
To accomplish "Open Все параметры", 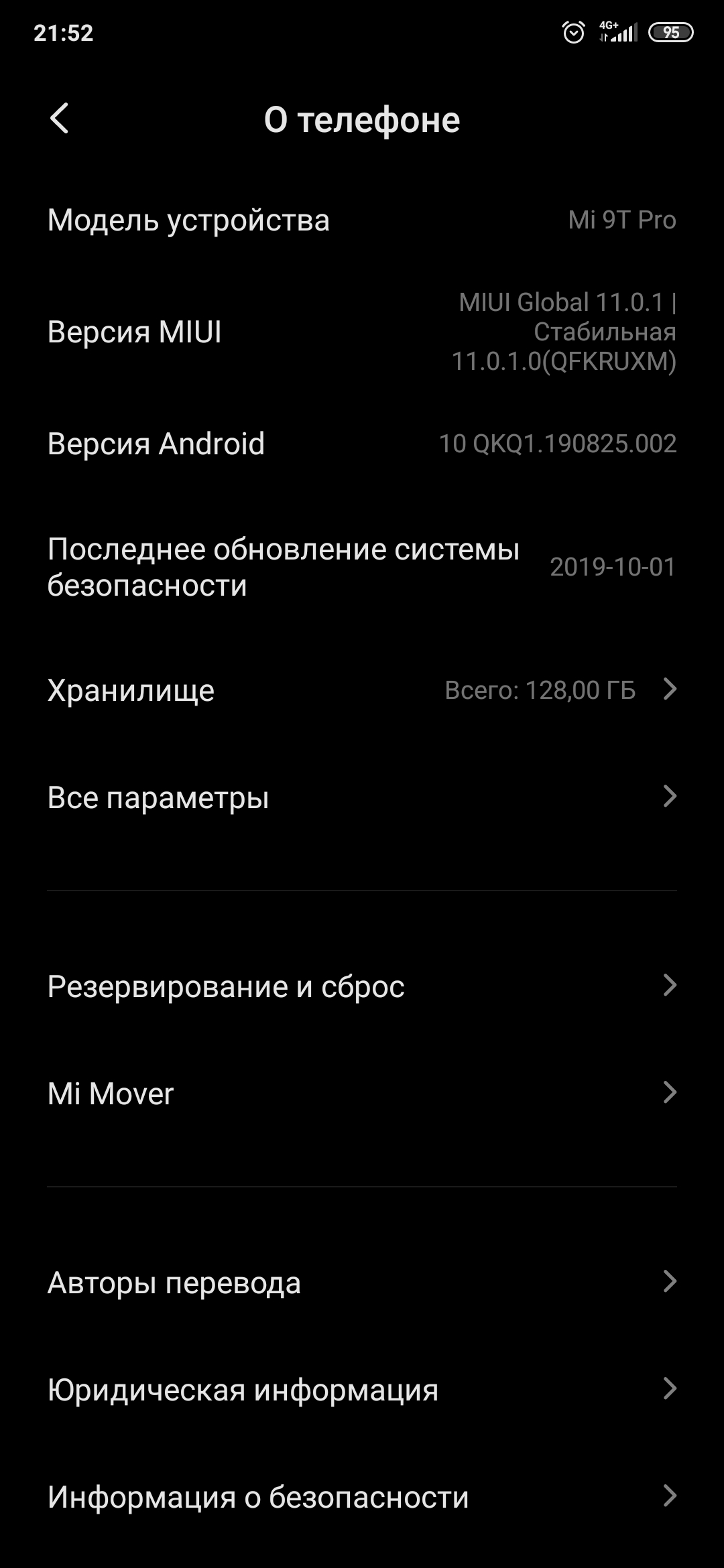I will (x=362, y=797).
